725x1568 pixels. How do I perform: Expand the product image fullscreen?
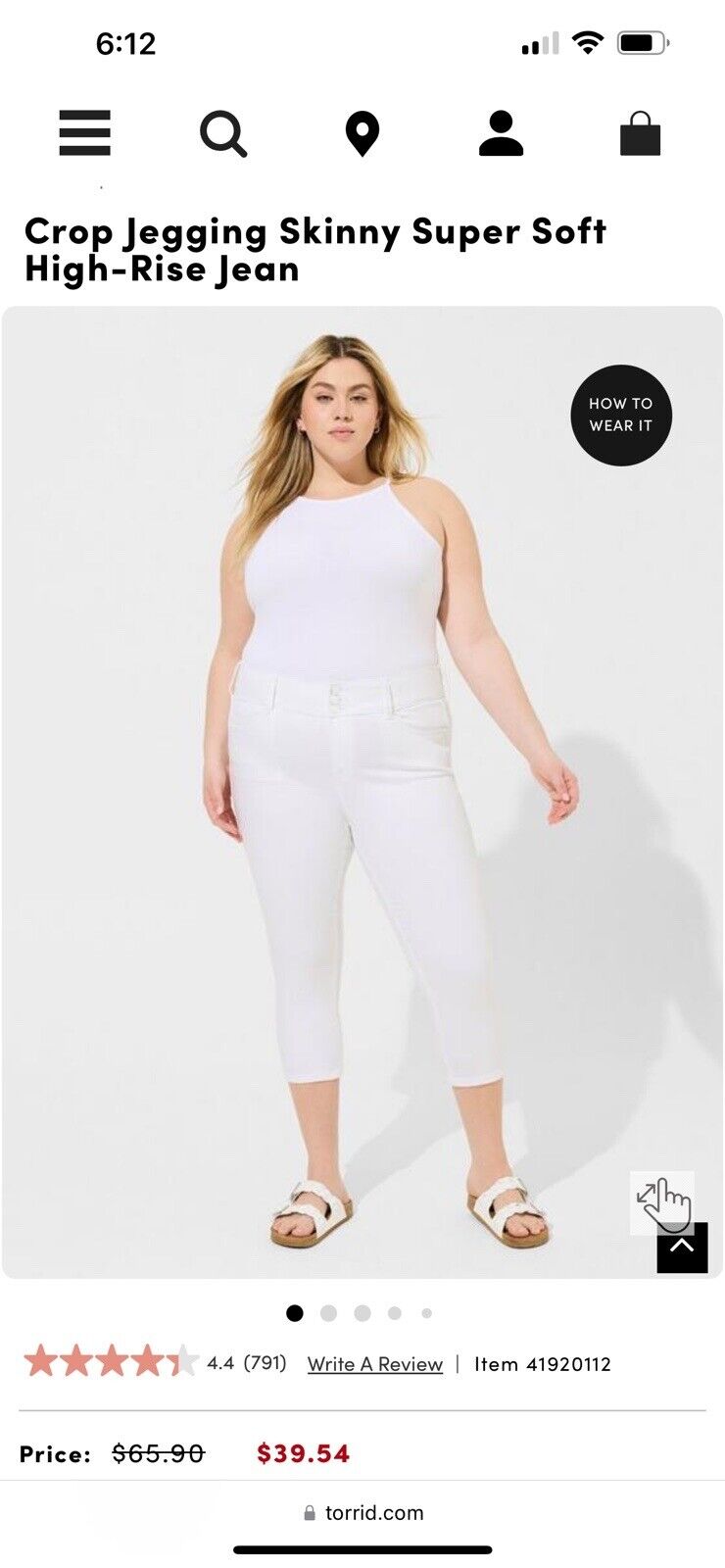(x=650, y=1196)
